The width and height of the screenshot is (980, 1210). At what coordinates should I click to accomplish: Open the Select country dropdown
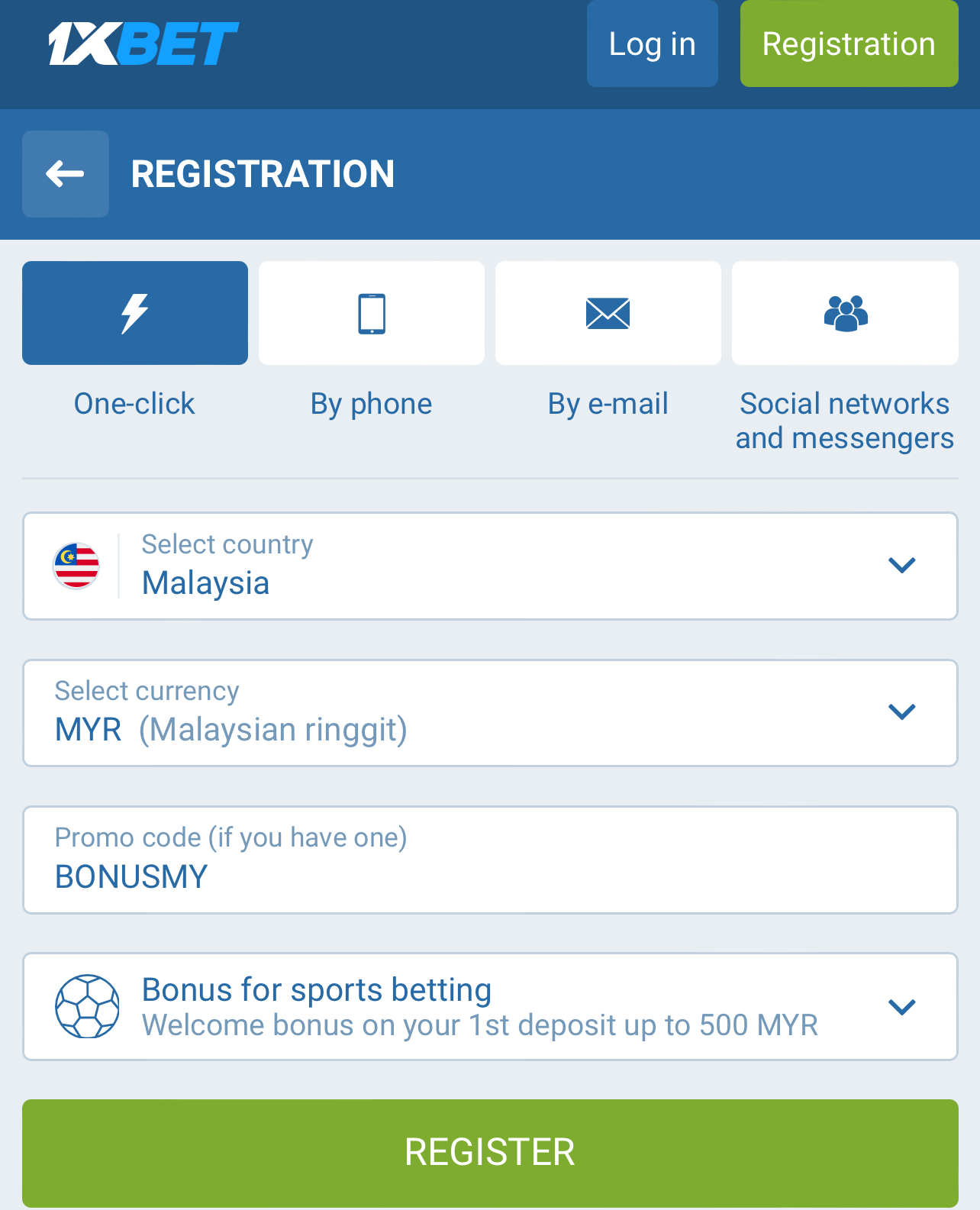(490, 566)
